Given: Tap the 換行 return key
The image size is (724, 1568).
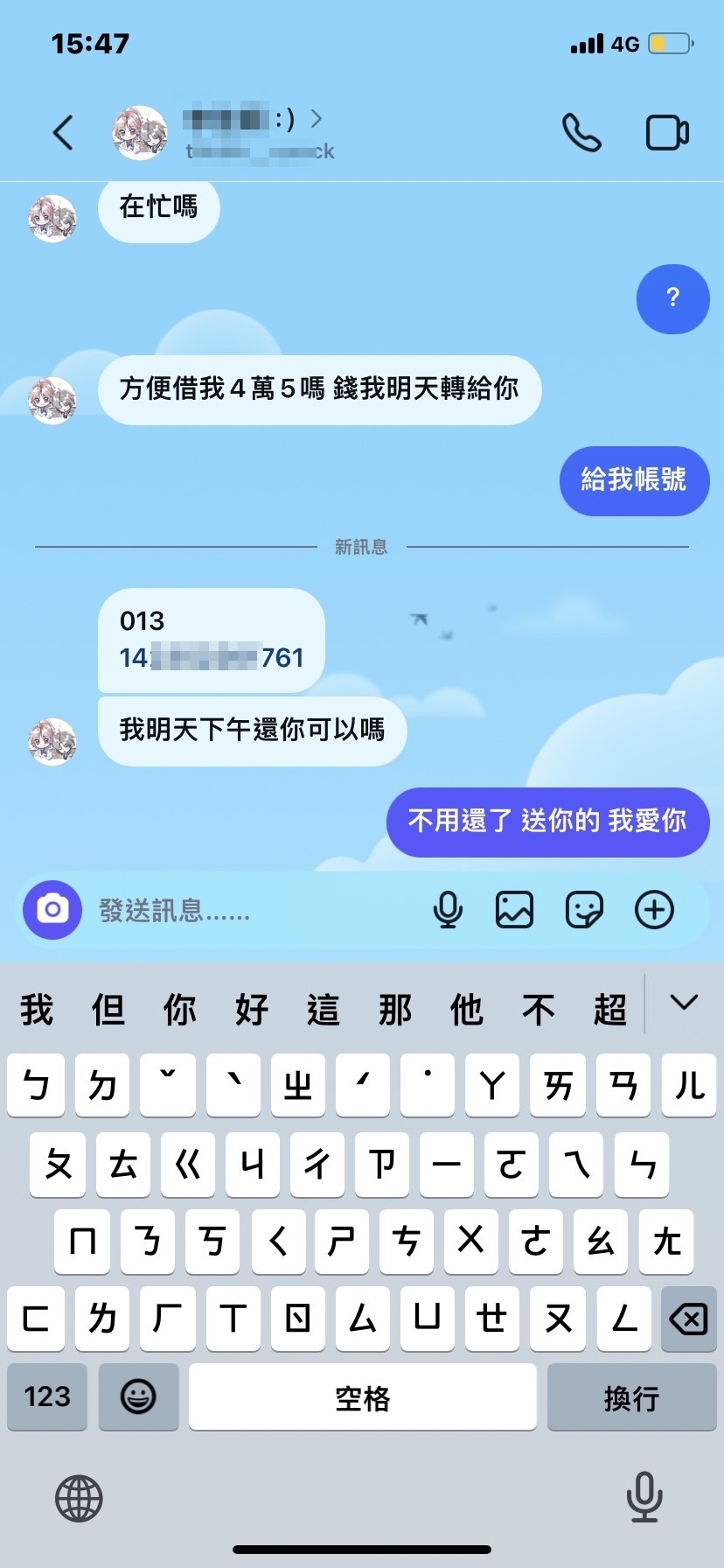Looking at the screenshot, I should 631,1396.
